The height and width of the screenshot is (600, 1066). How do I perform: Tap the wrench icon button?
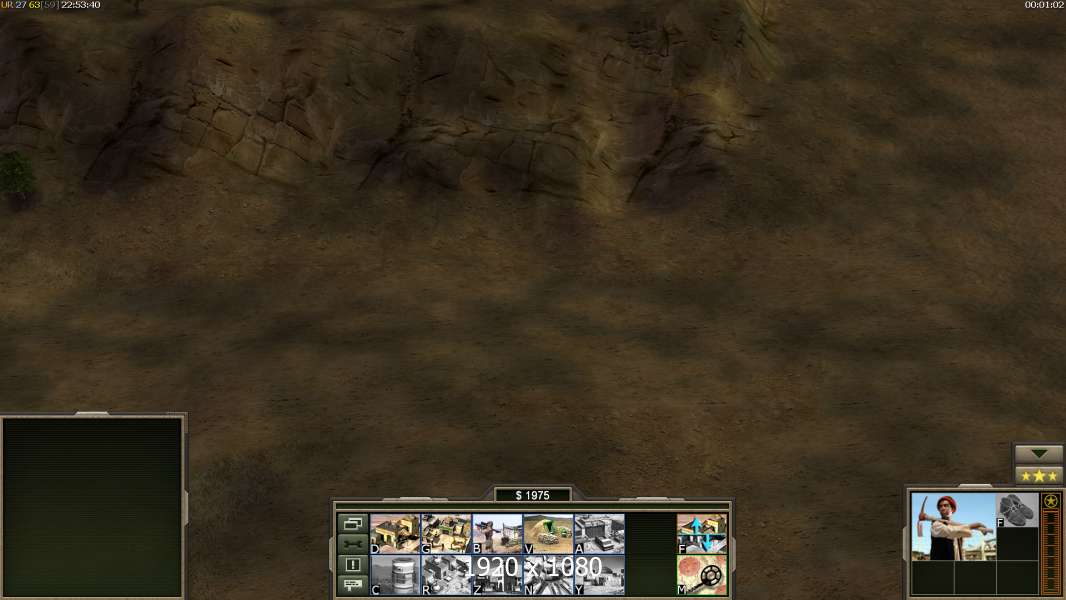(x=352, y=544)
